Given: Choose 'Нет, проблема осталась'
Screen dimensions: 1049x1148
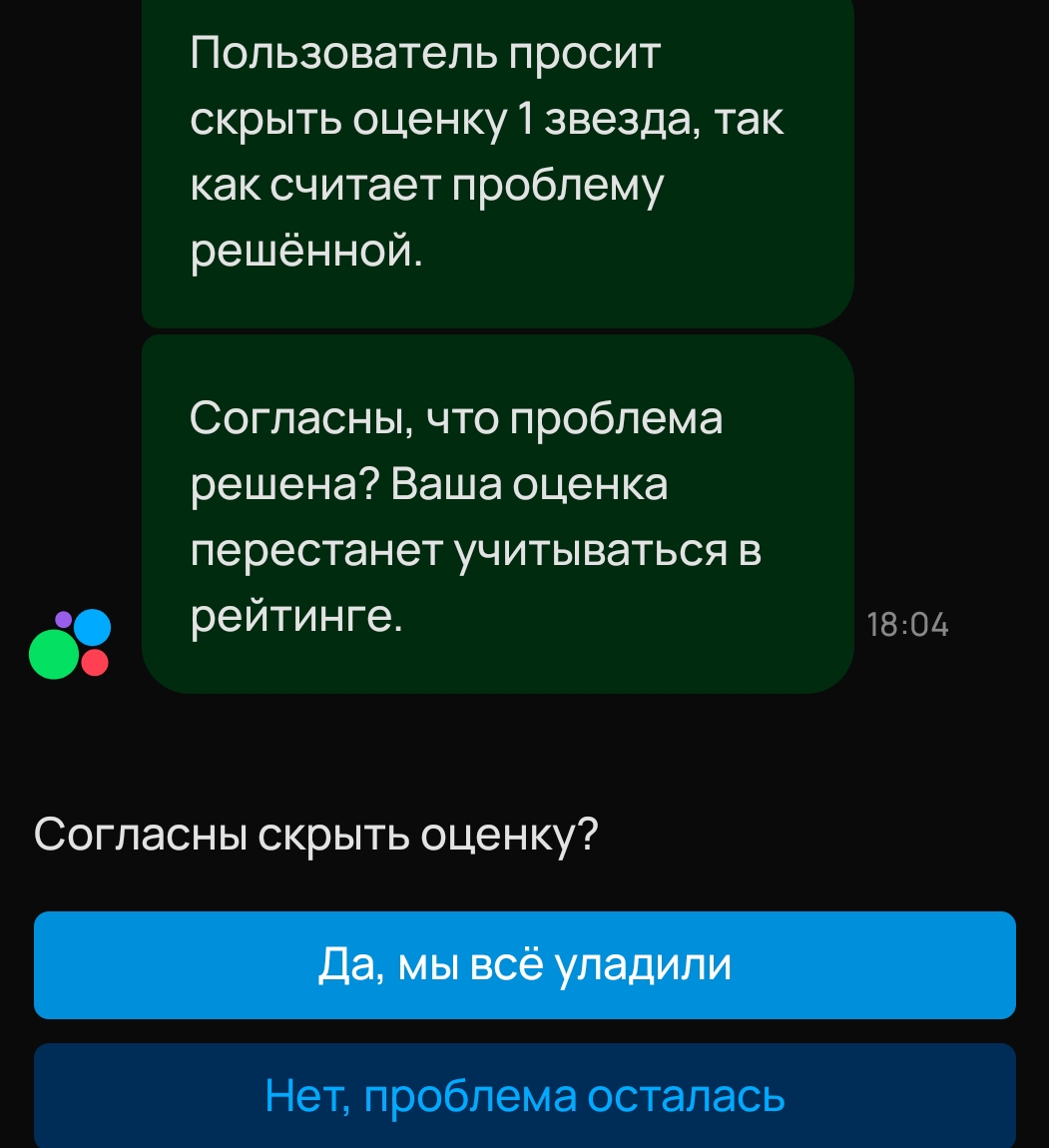Looking at the screenshot, I should pyautogui.click(x=524, y=1096).
